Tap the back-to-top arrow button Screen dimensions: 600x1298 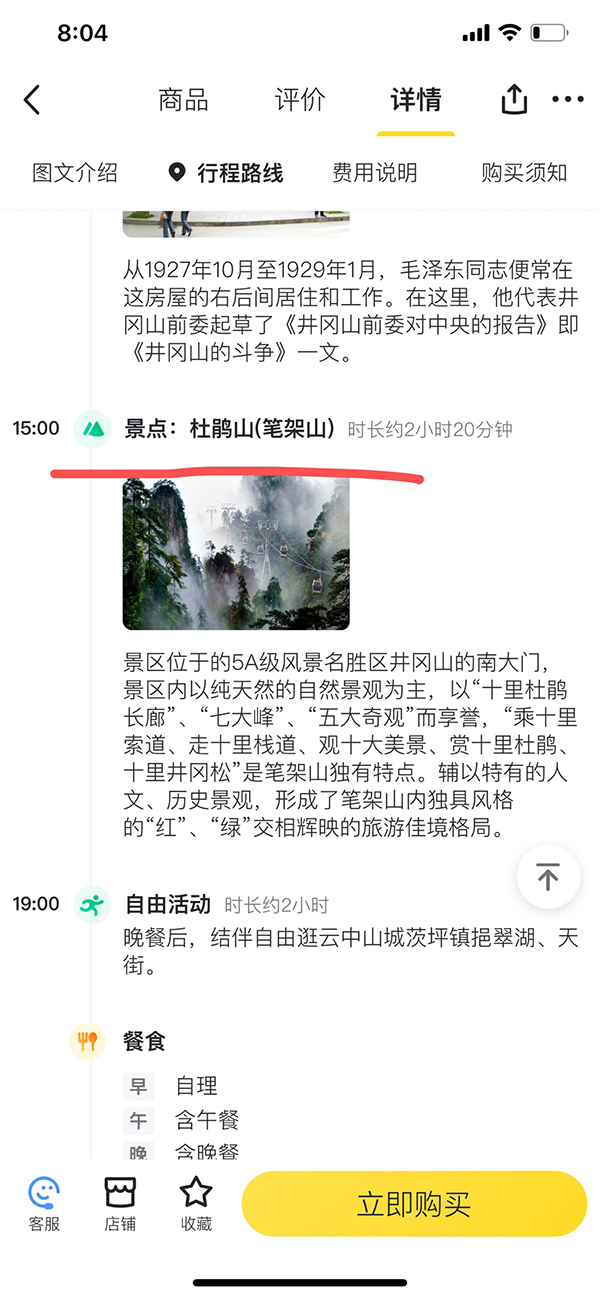click(x=548, y=878)
